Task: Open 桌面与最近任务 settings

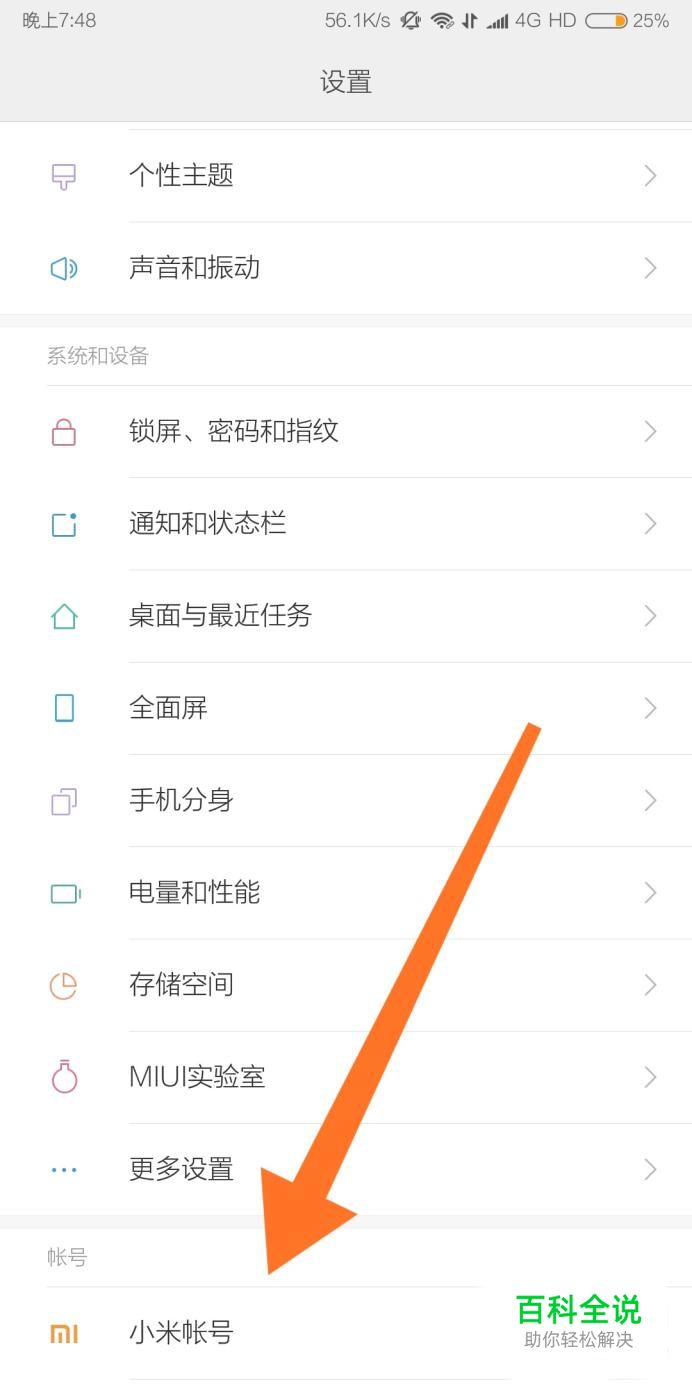Action: (221, 616)
